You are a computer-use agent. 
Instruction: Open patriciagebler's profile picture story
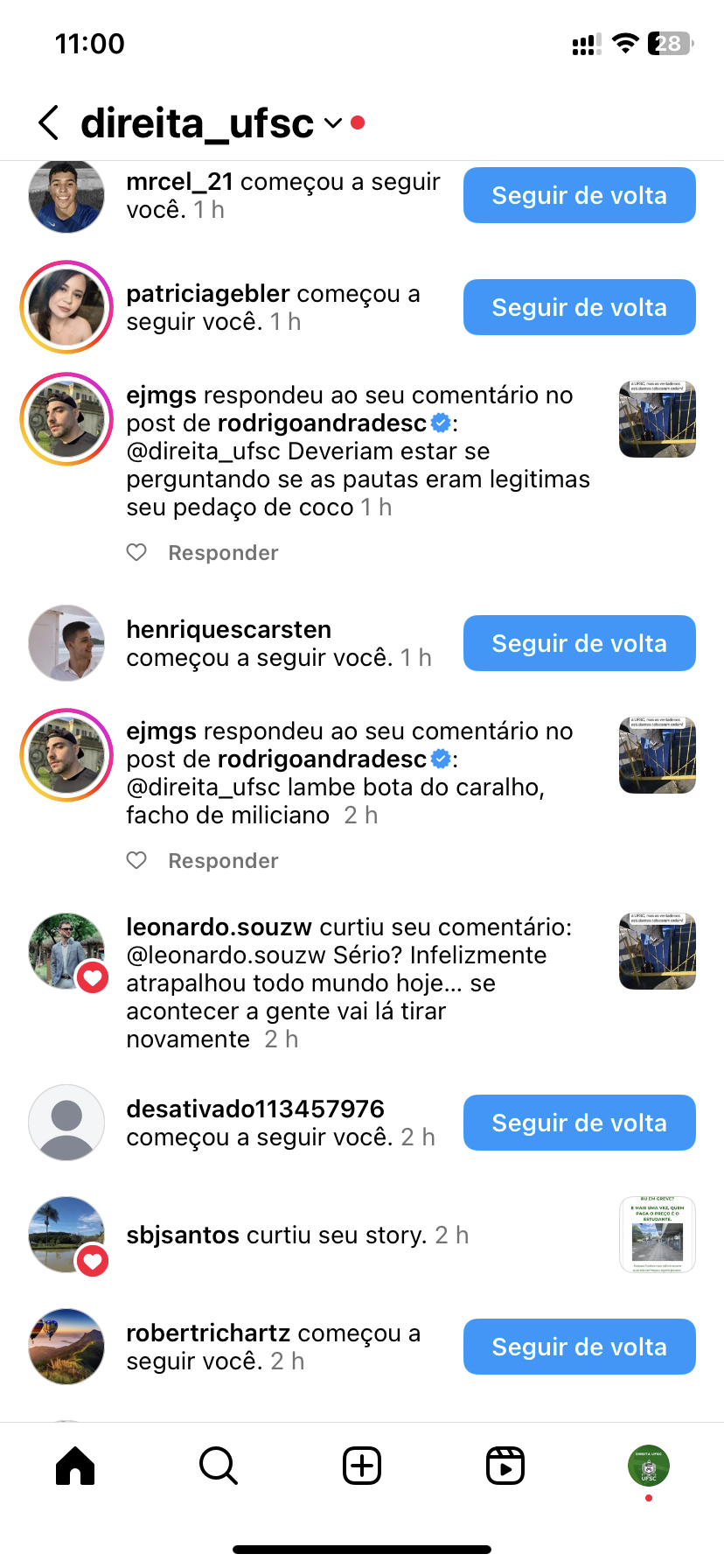[66, 307]
